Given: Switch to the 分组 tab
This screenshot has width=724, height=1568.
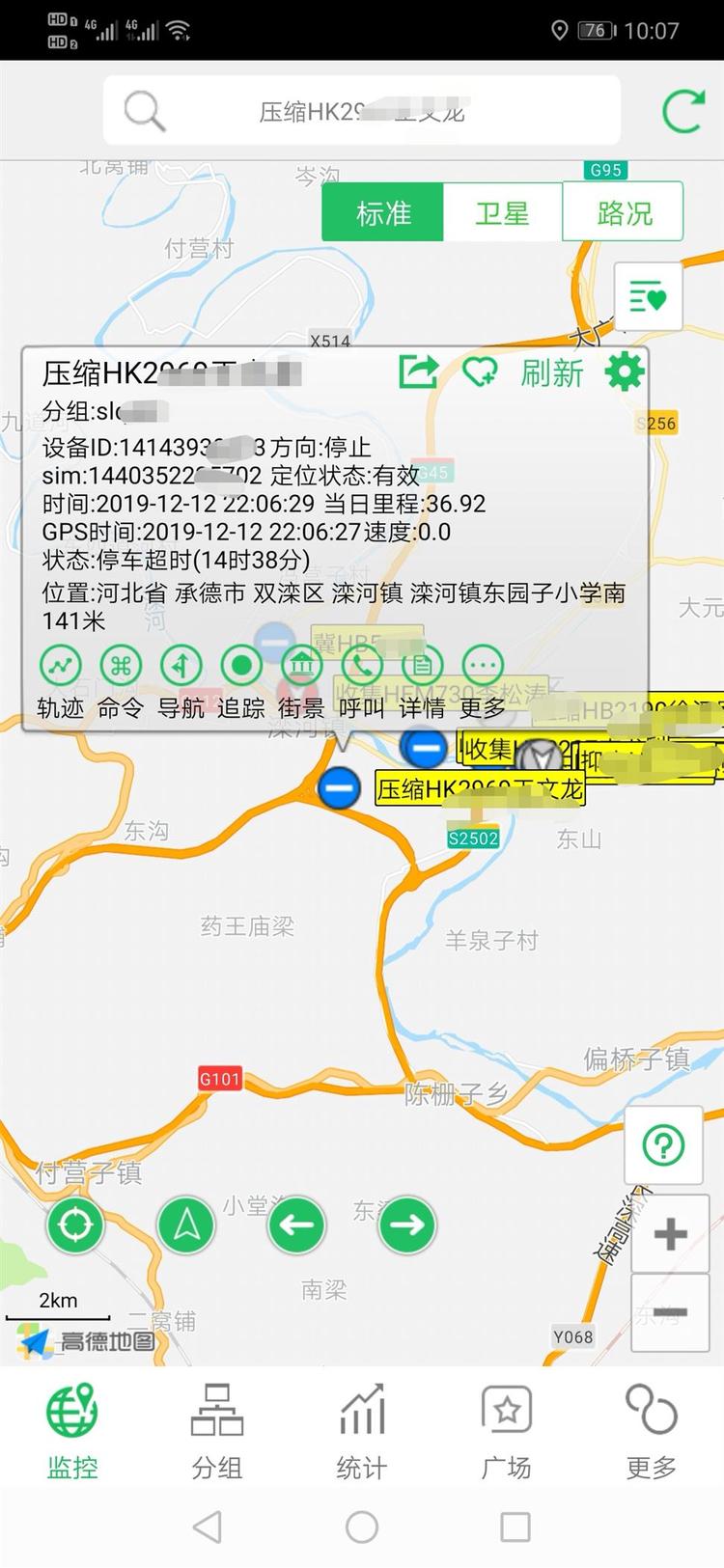Looking at the screenshot, I should [x=217, y=1431].
